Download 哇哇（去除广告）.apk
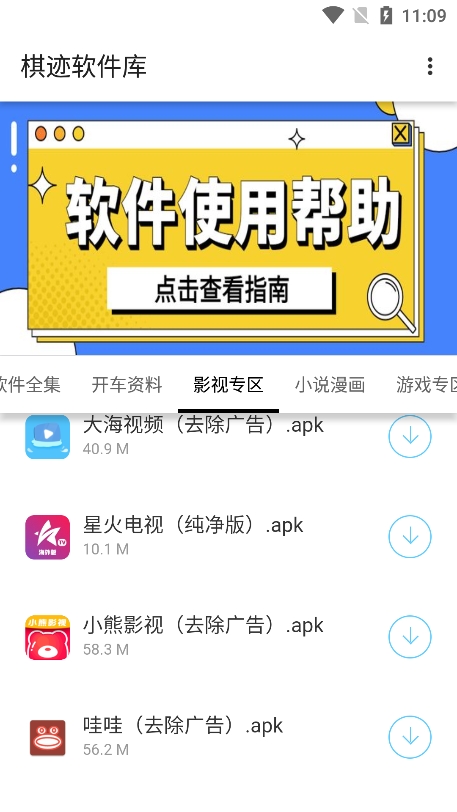457x812 pixels. pos(410,737)
